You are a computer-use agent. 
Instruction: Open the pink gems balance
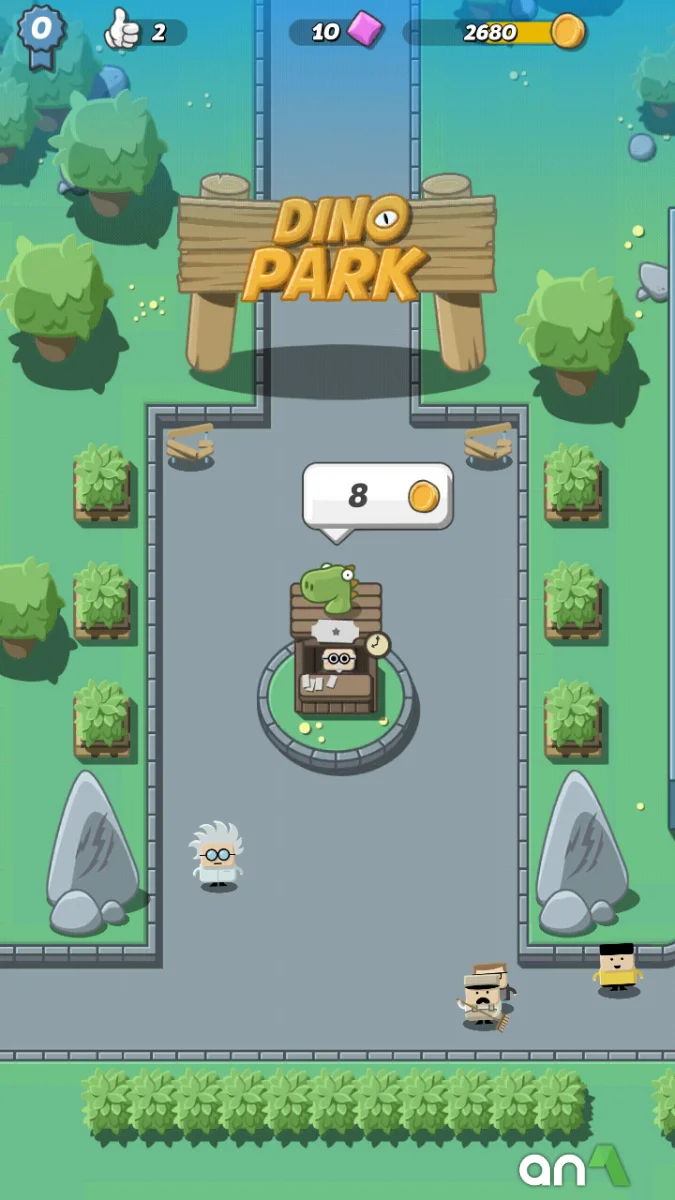coord(338,32)
